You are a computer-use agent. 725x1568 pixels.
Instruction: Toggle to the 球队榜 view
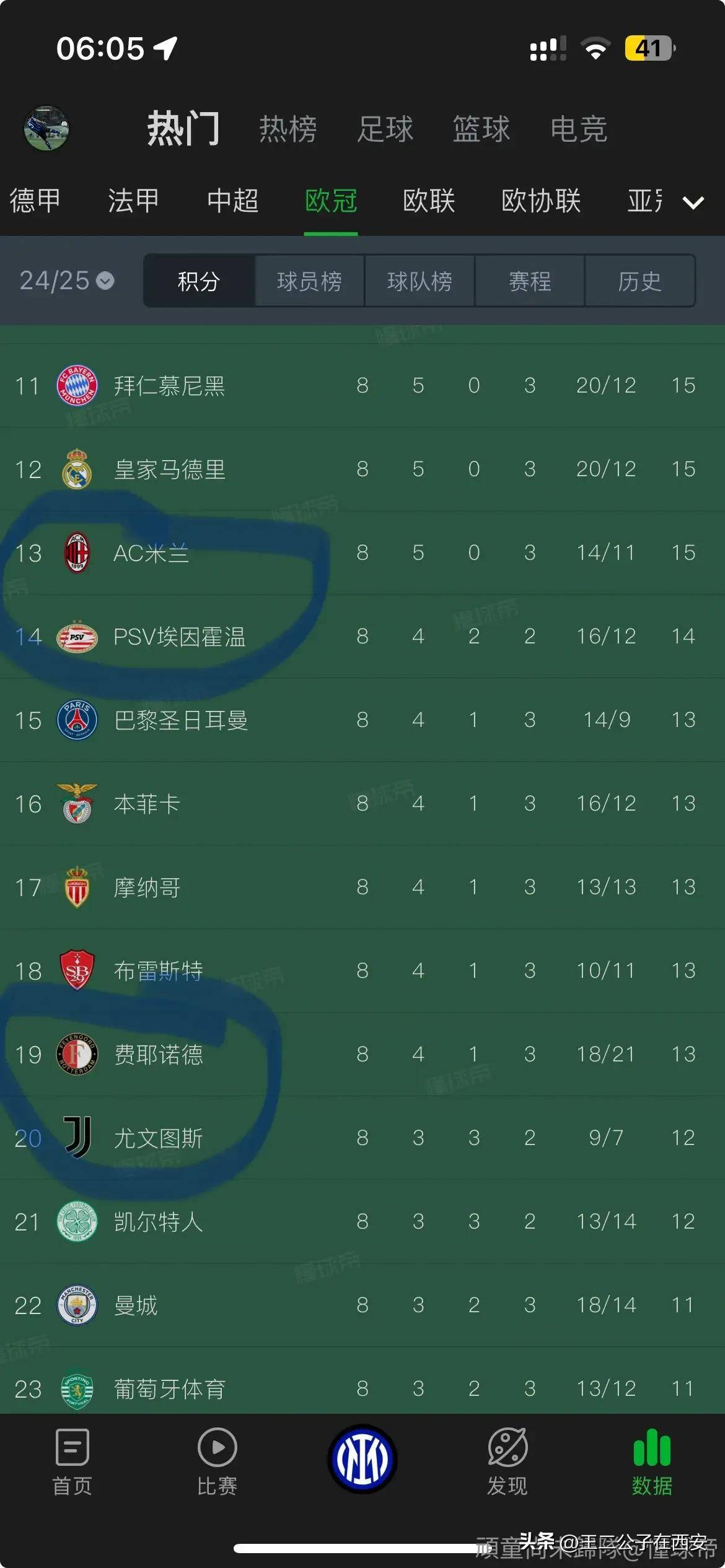[x=420, y=281]
